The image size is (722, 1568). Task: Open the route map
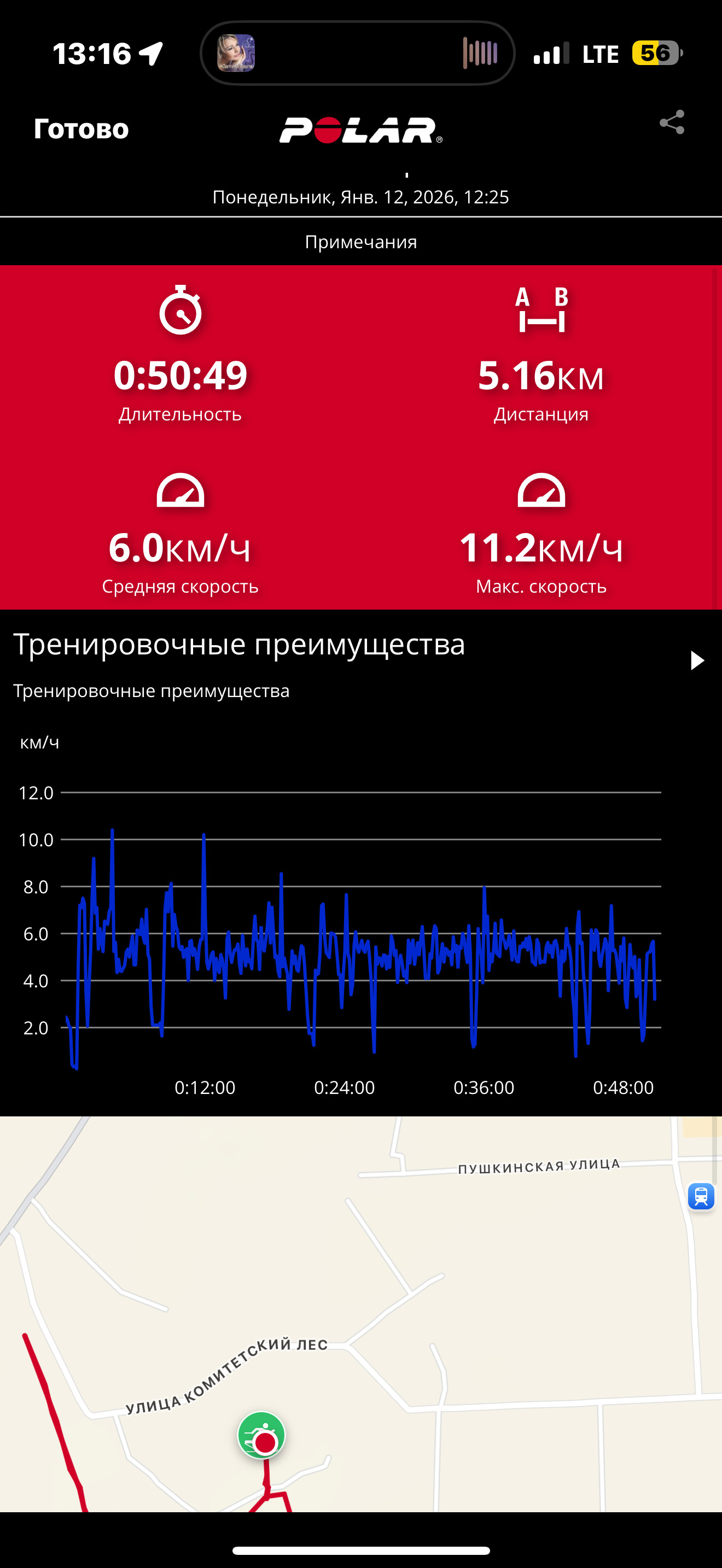[x=361, y=1314]
